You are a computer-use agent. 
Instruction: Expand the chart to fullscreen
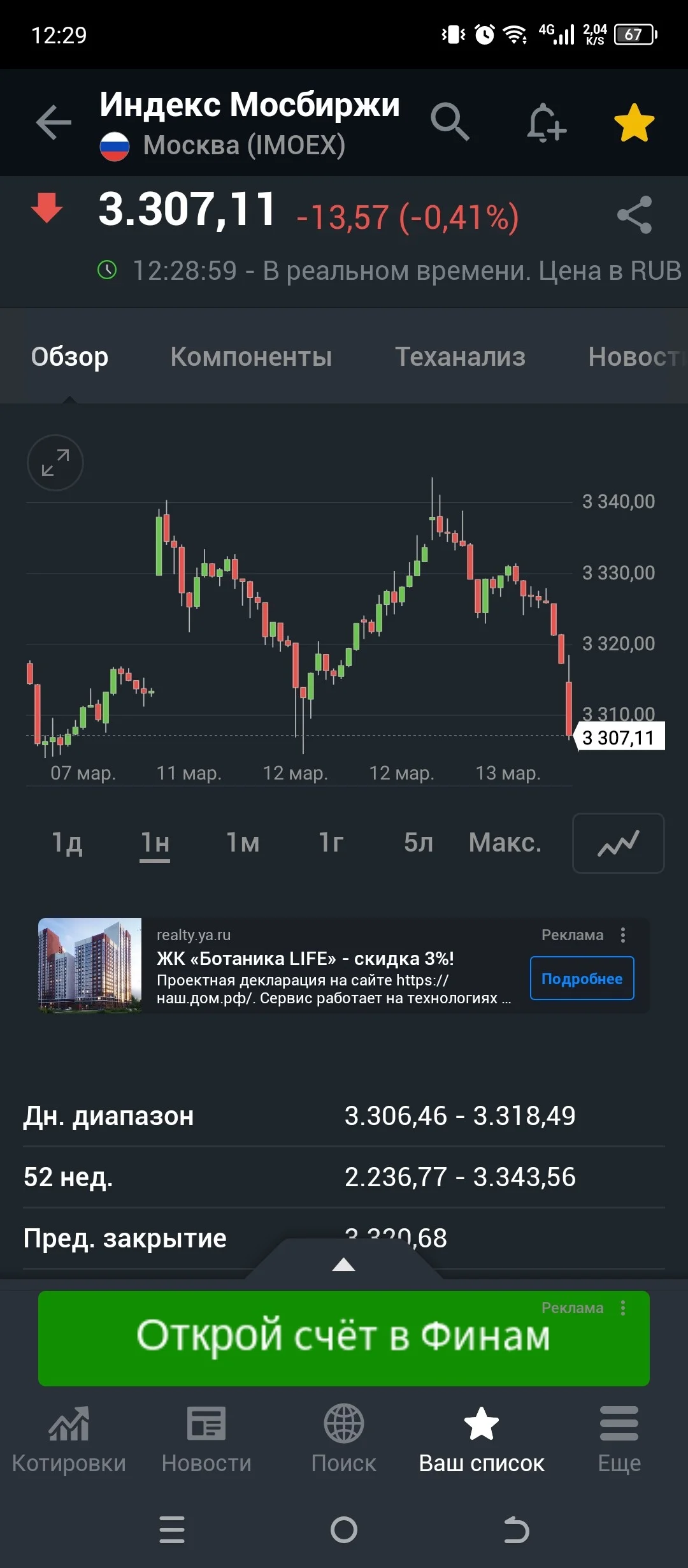coord(55,463)
